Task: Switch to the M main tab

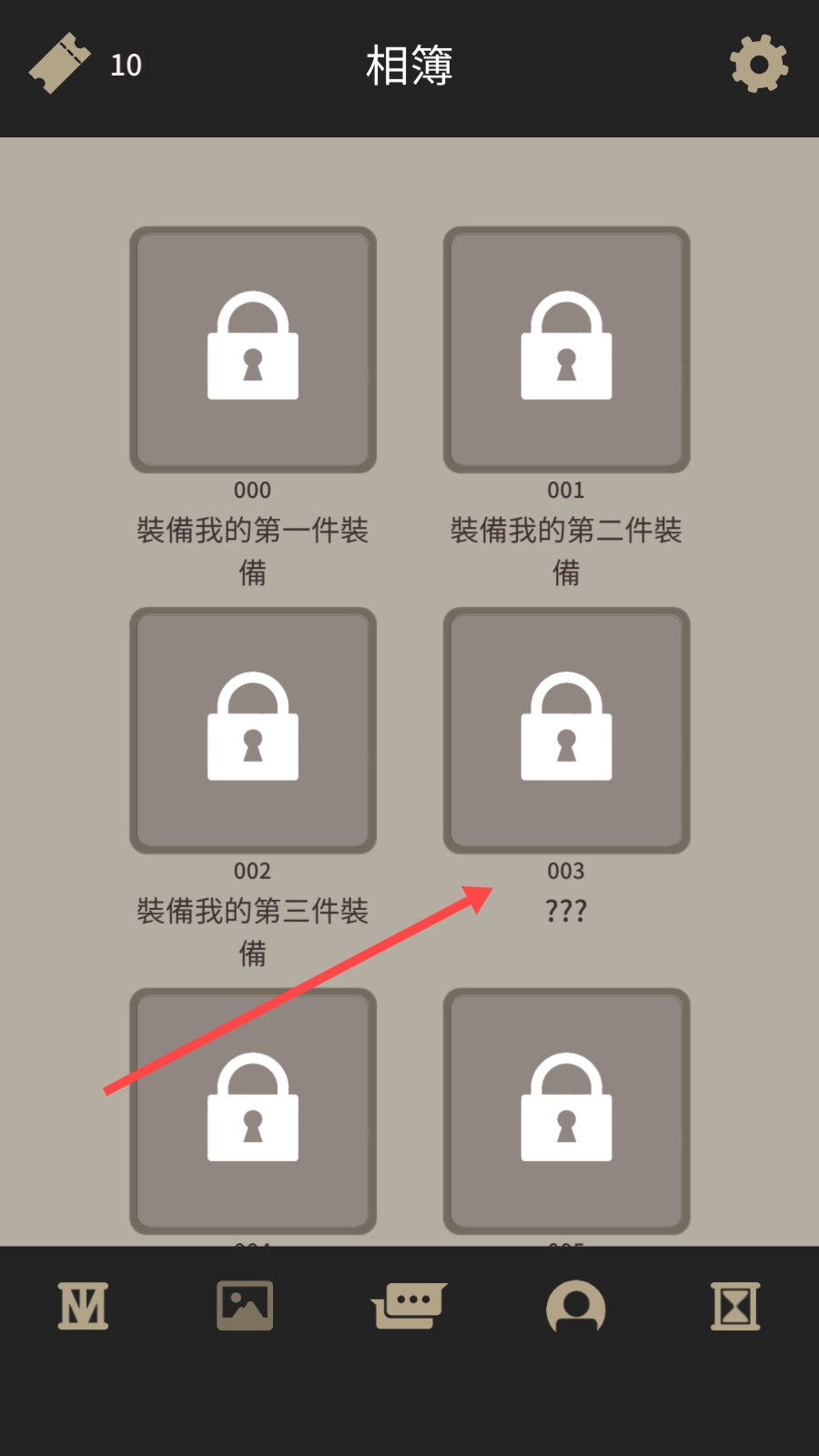Action: pyautogui.click(x=83, y=1306)
